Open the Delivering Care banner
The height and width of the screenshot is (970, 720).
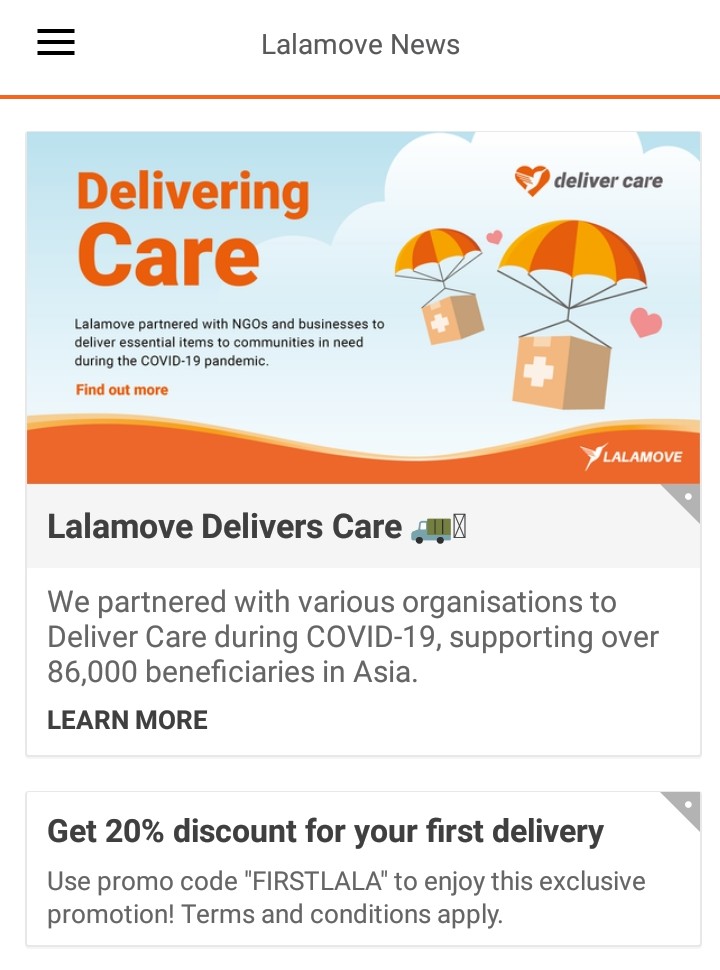[363, 308]
